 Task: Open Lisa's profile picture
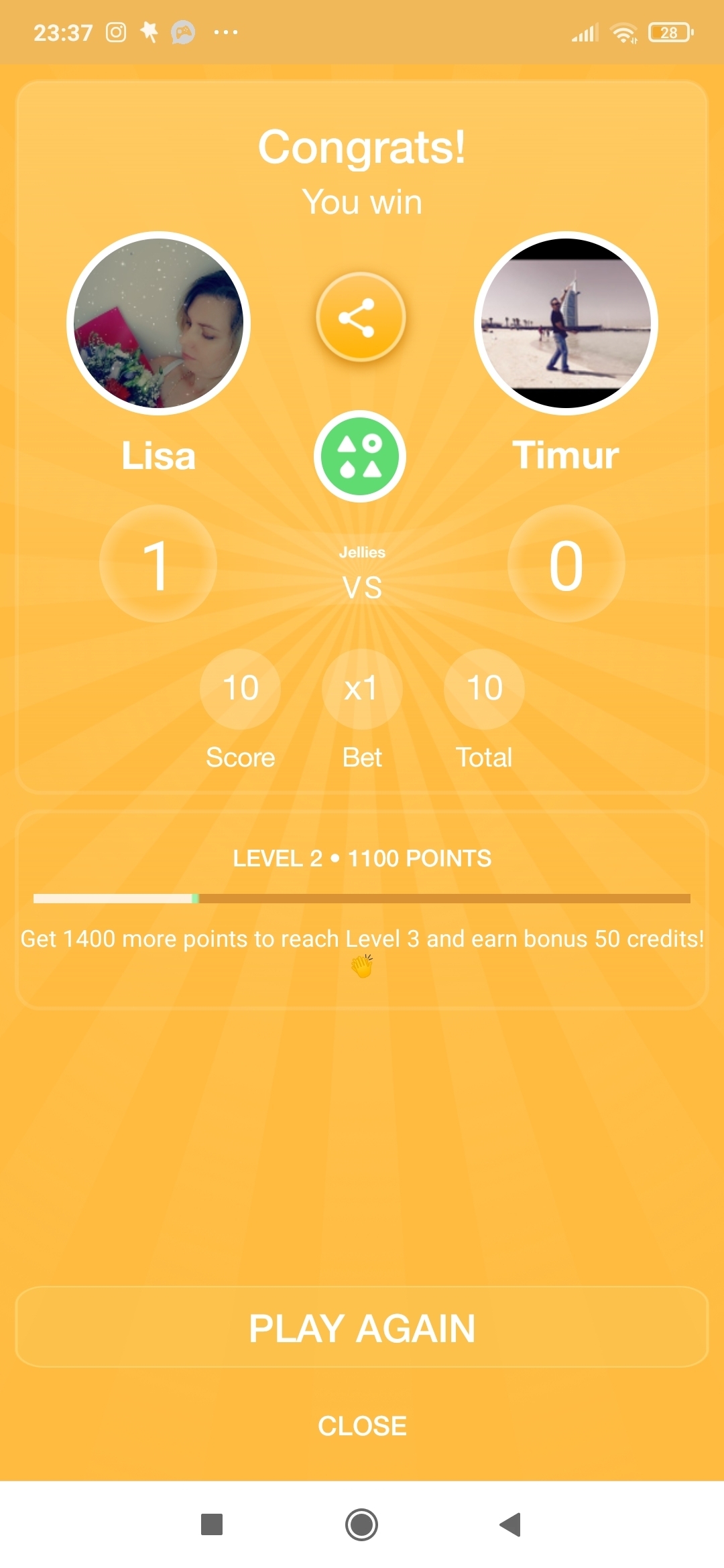click(x=159, y=323)
